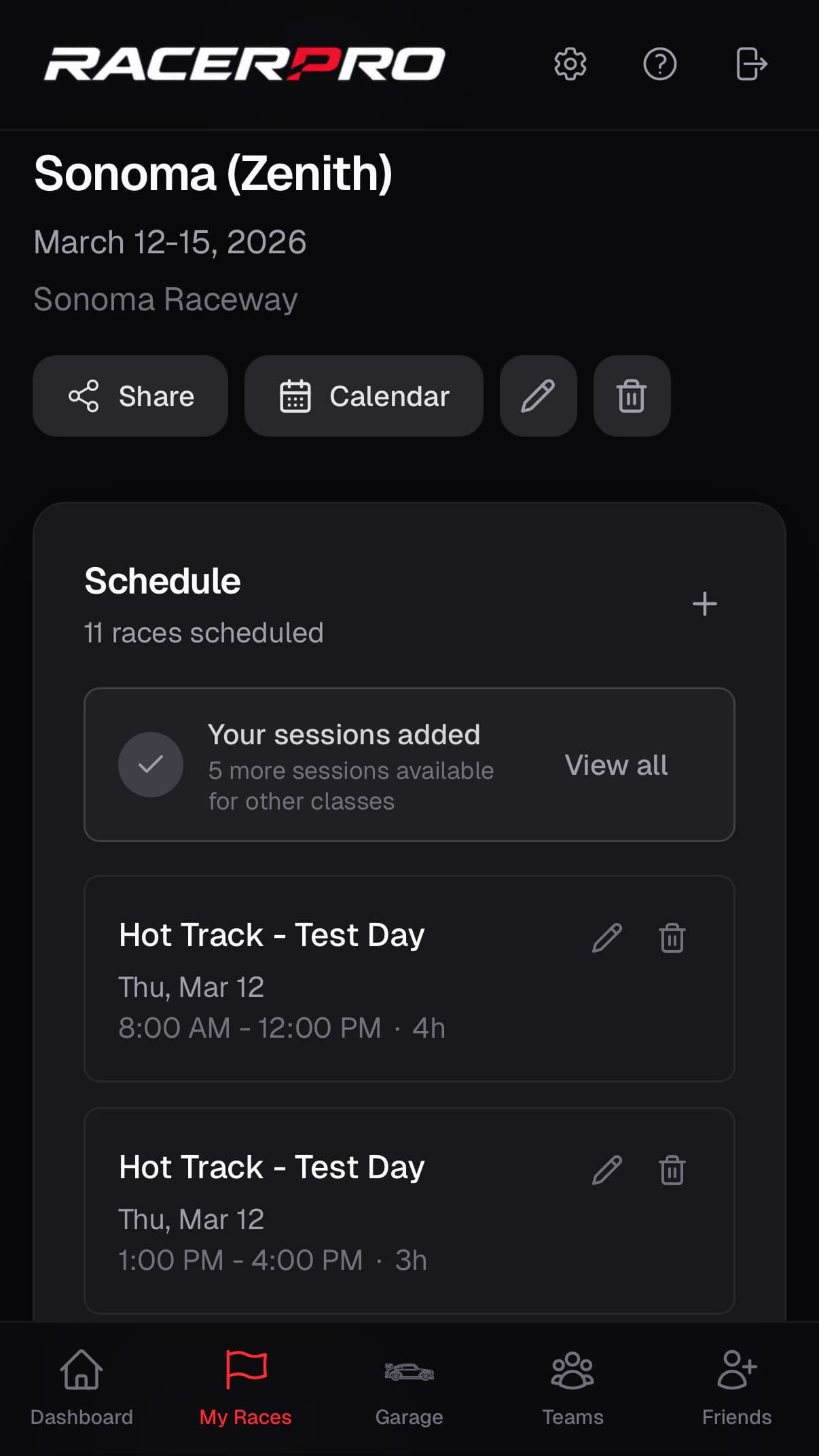Viewport: 819px width, 1456px height.
Task: Toggle the sessions added checkmark
Action: (x=150, y=764)
